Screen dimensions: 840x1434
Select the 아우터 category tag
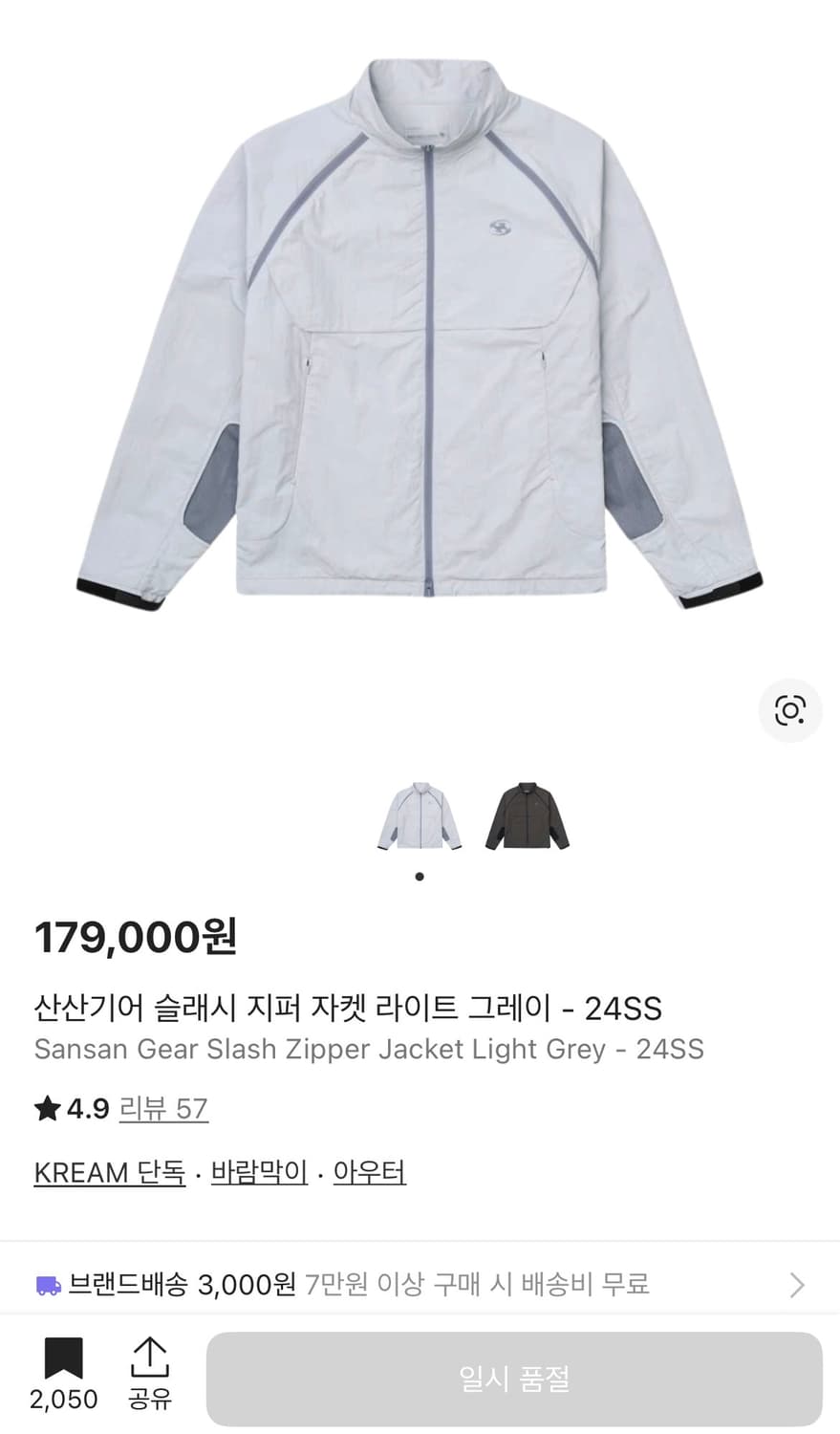(370, 1172)
